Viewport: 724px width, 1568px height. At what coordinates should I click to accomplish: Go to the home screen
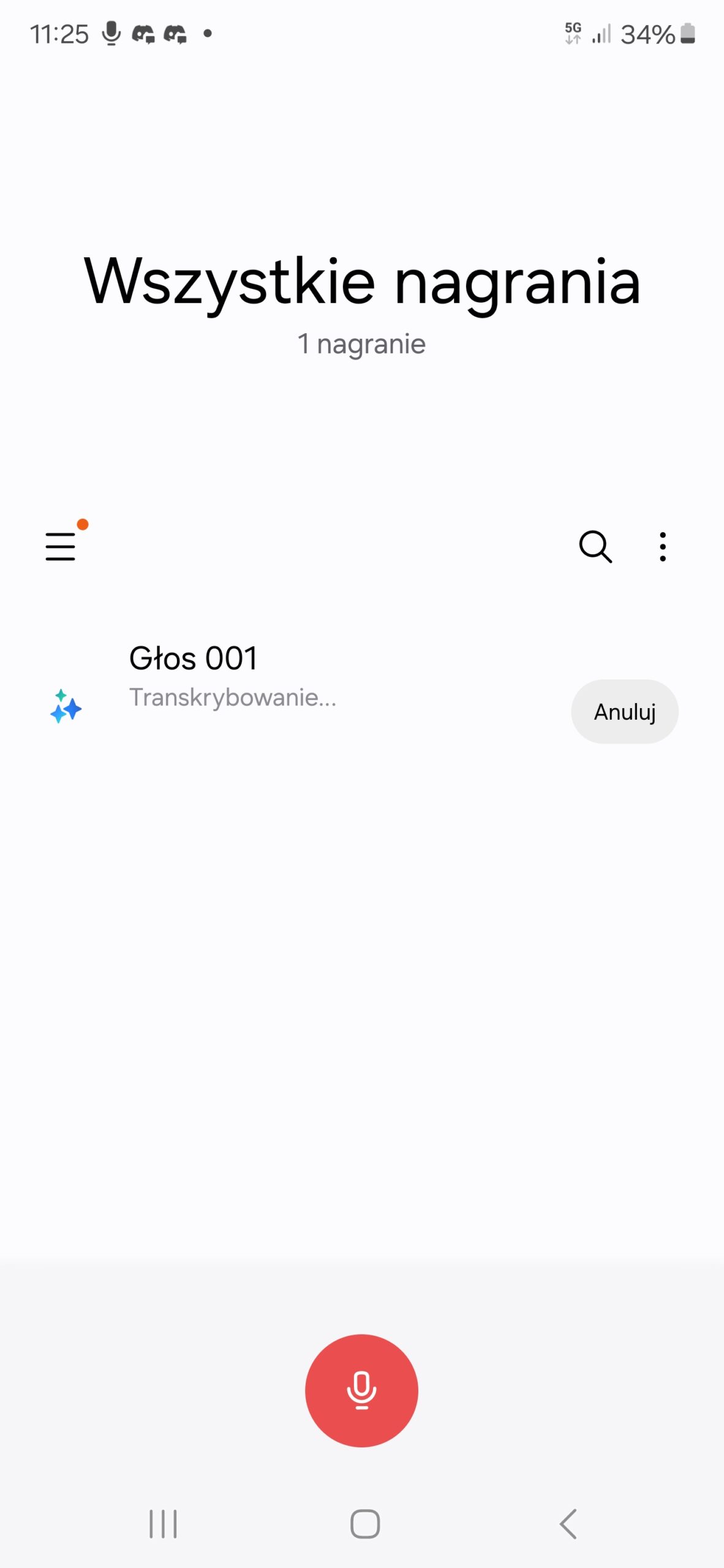(364, 1523)
